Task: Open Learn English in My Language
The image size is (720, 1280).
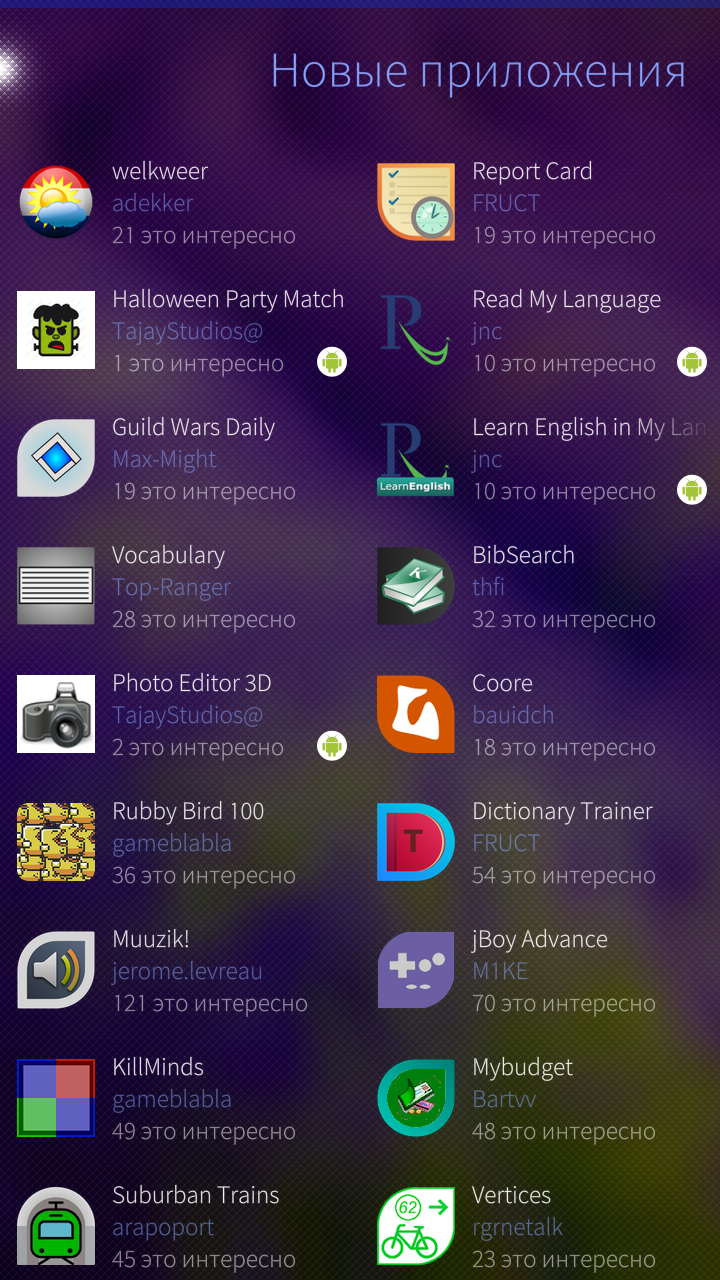Action: [540, 459]
